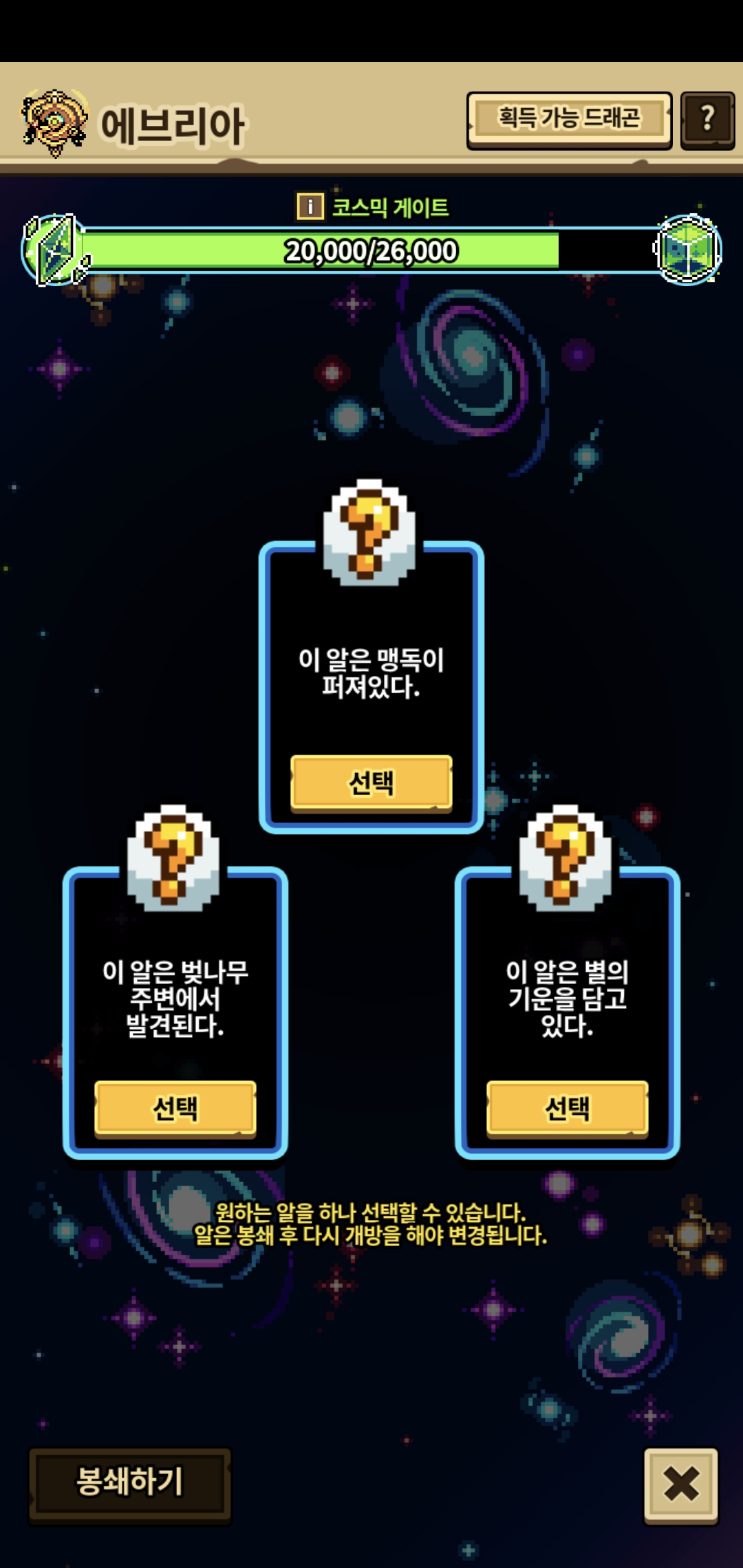743x1568 pixels.
Task: Tap the 코스믹 게이트 info icon
Action: (x=310, y=206)
